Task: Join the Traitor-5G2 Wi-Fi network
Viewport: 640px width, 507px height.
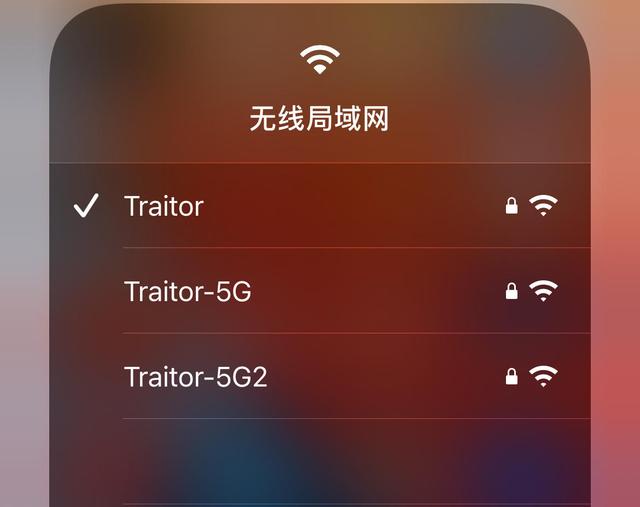Action: [x=196, y=377]
